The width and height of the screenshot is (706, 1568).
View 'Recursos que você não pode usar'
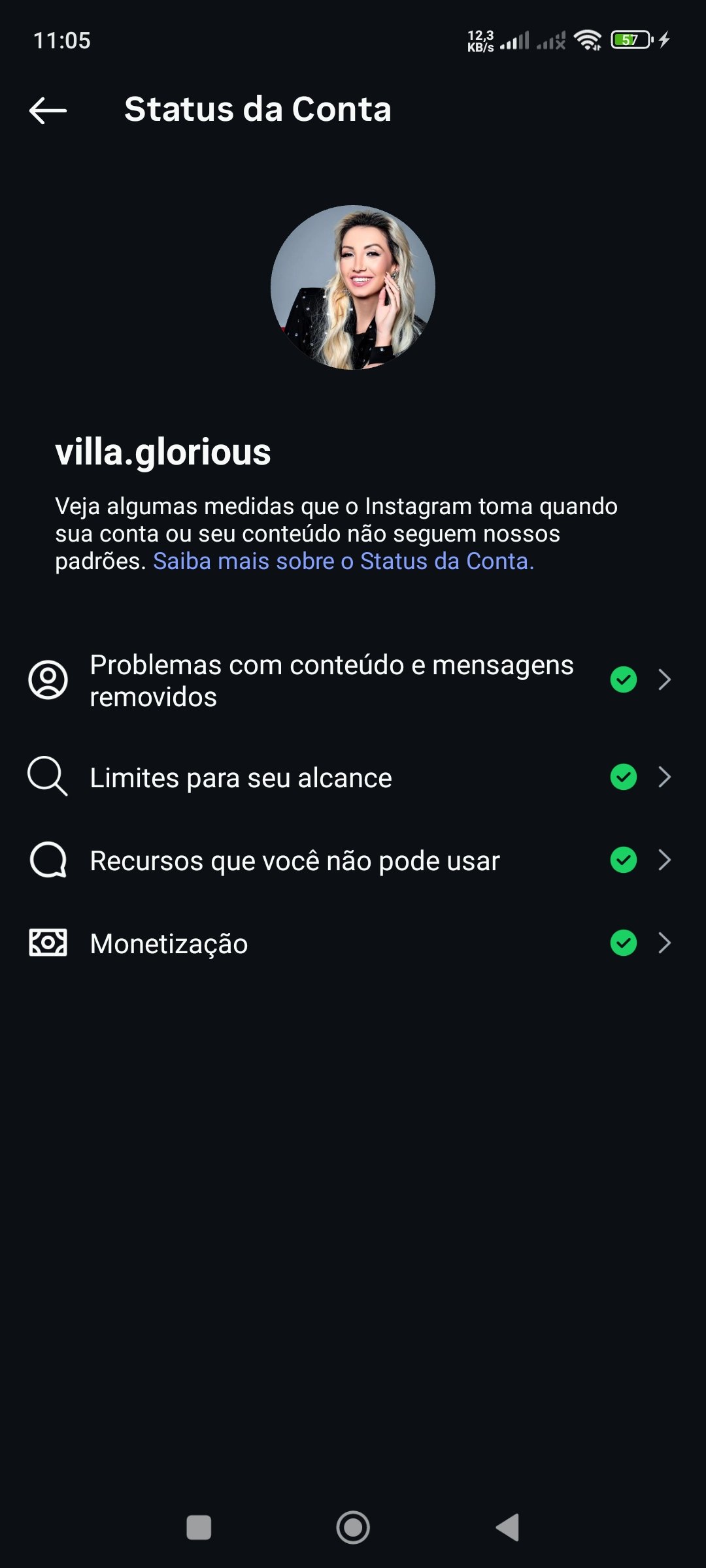coord(294,861)
